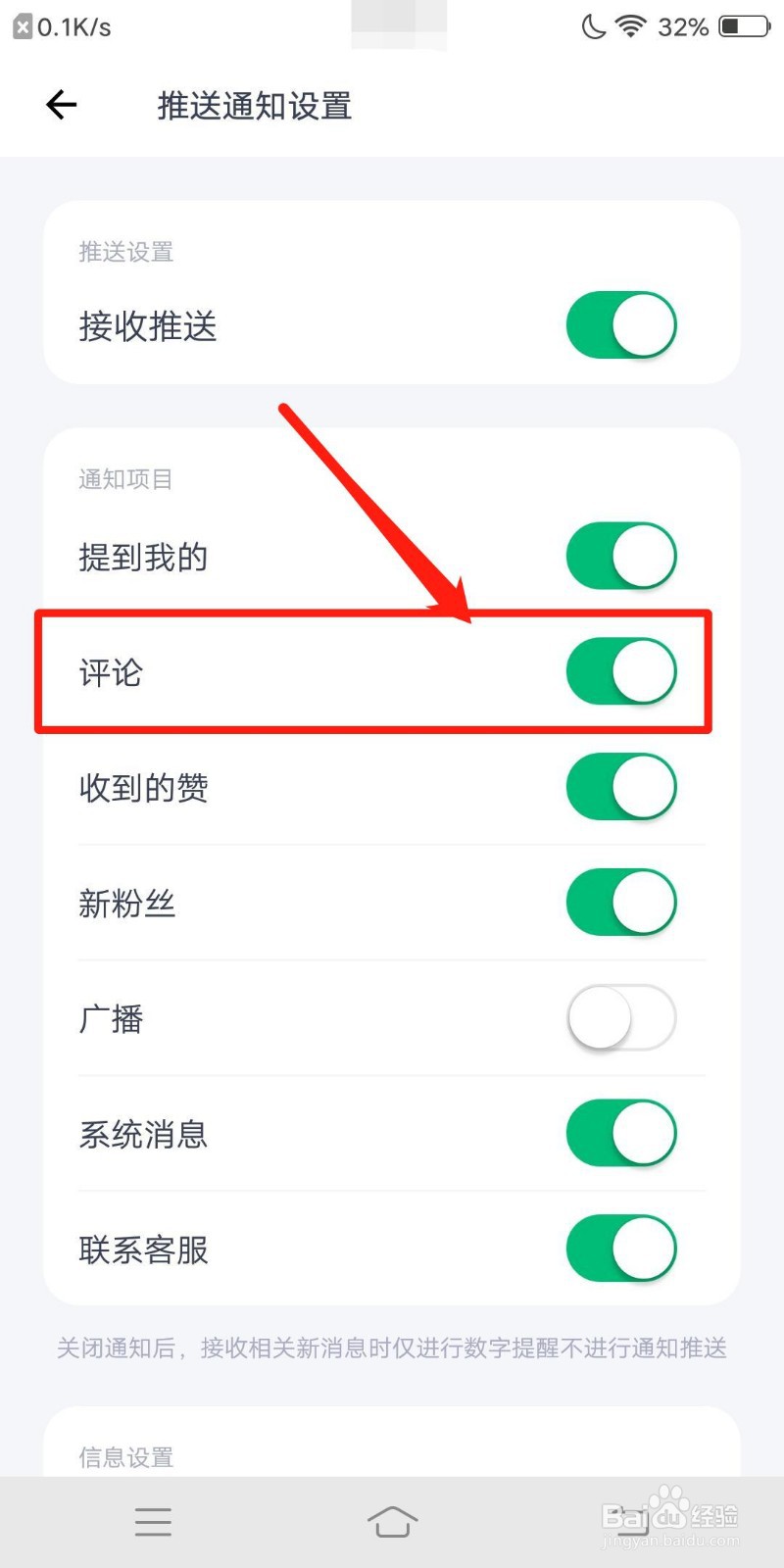Tap the home icon in bottom navigation
784x1568 pixels.
(x=392, y=1522)
